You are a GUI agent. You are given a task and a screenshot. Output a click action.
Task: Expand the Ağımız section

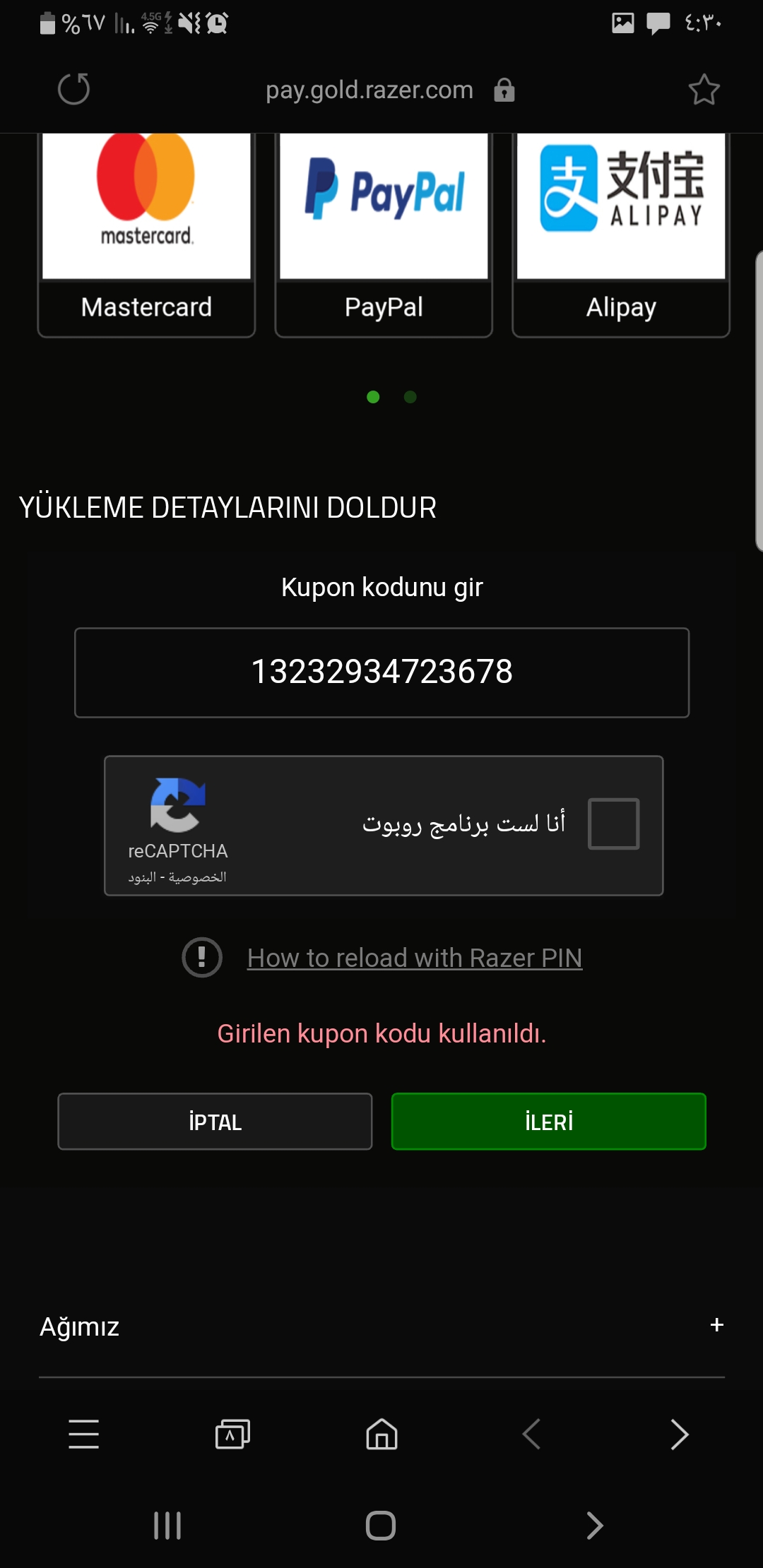[381, 1326]
